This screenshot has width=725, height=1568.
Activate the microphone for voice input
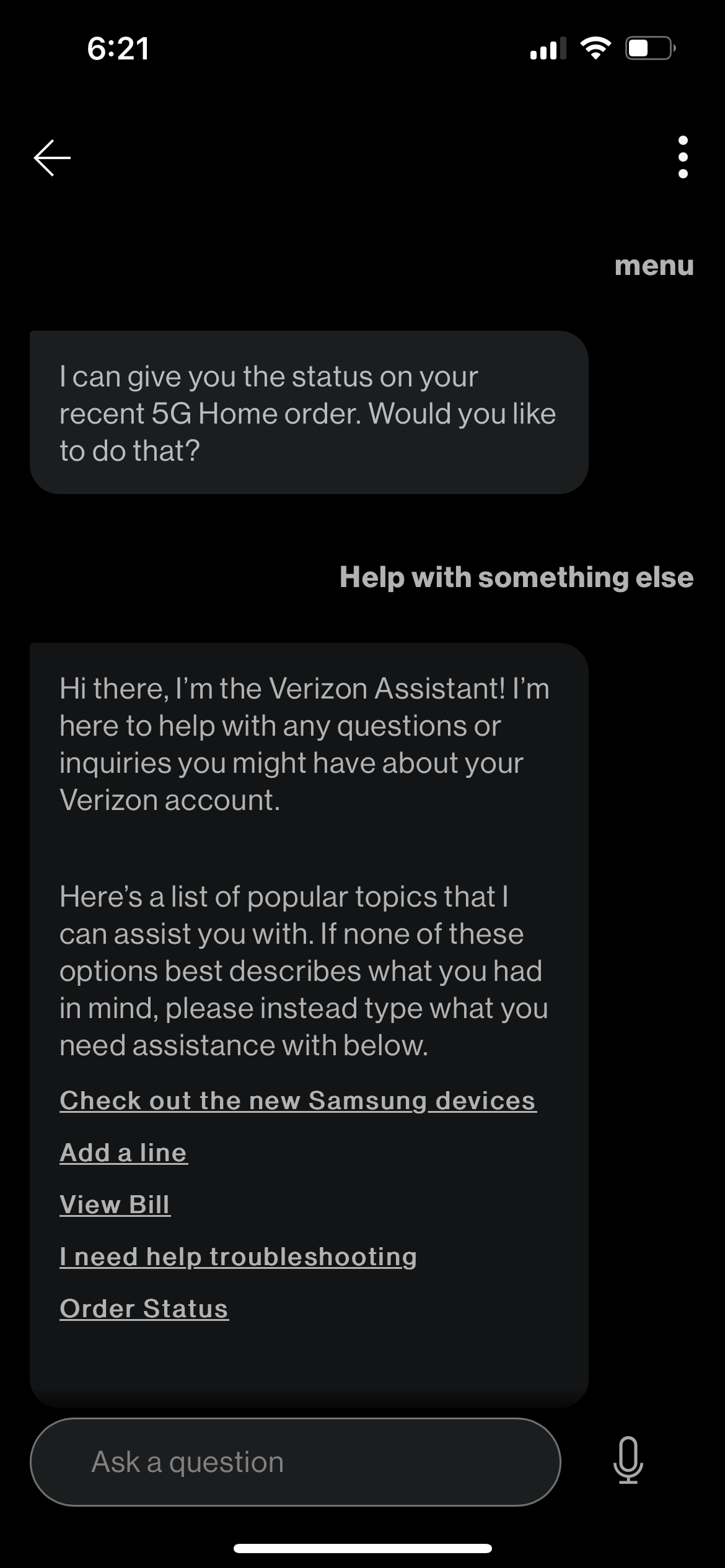[x=628, y=1461]
